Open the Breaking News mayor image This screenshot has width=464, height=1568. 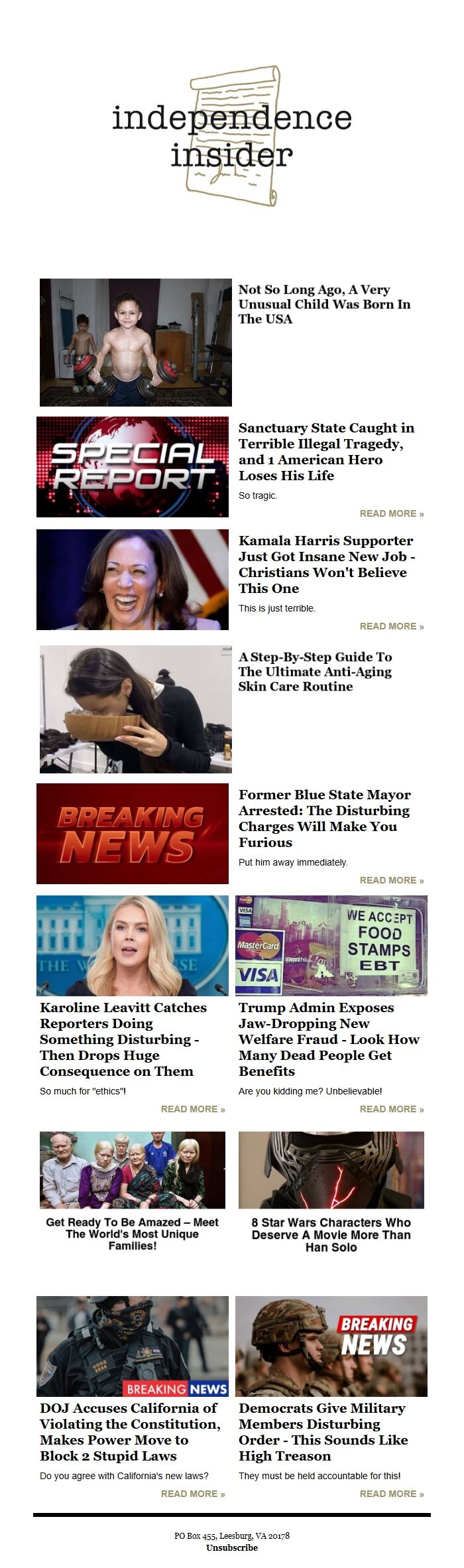(x=133, y=834)
